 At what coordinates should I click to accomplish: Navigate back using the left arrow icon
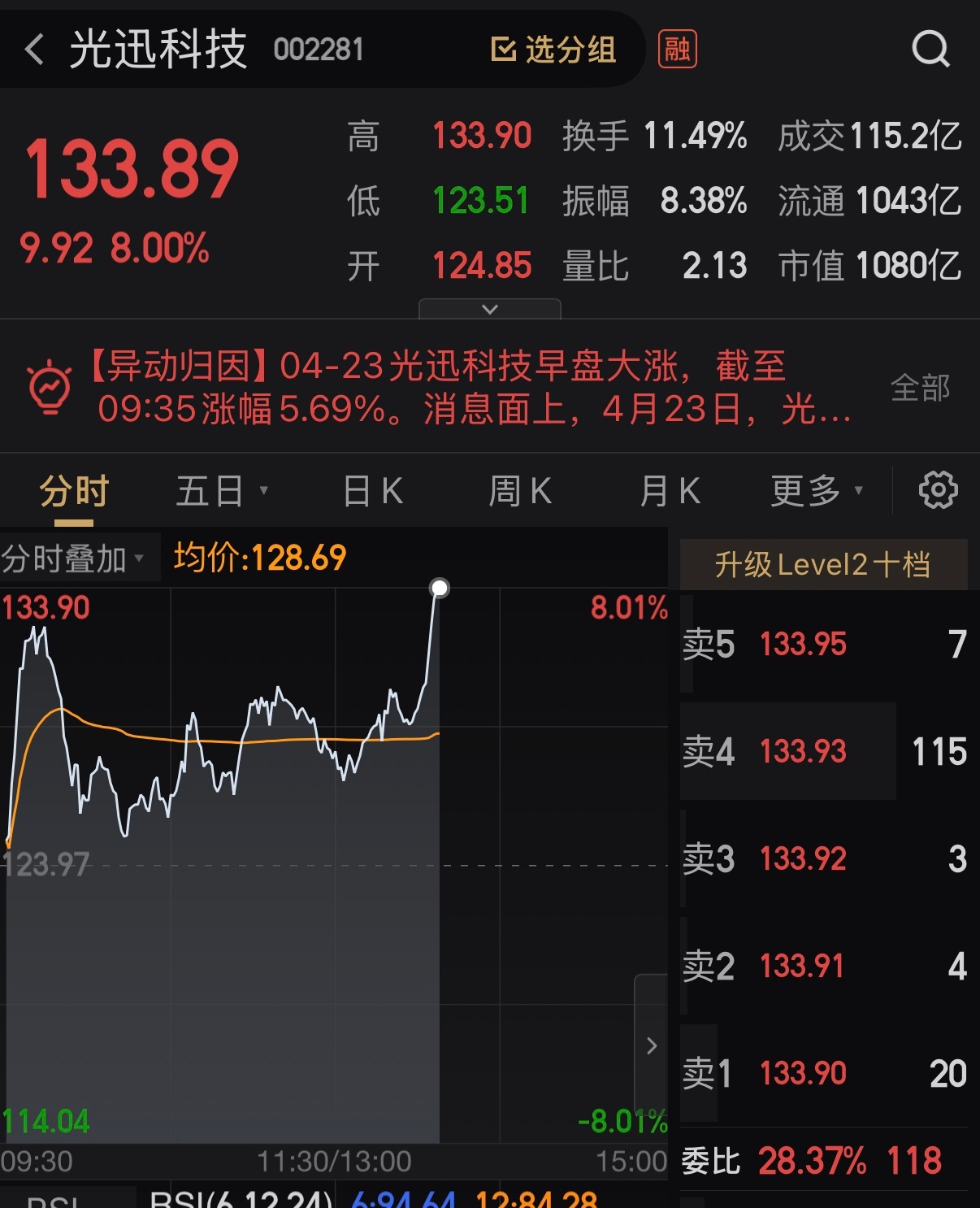[x=34, y=49]
